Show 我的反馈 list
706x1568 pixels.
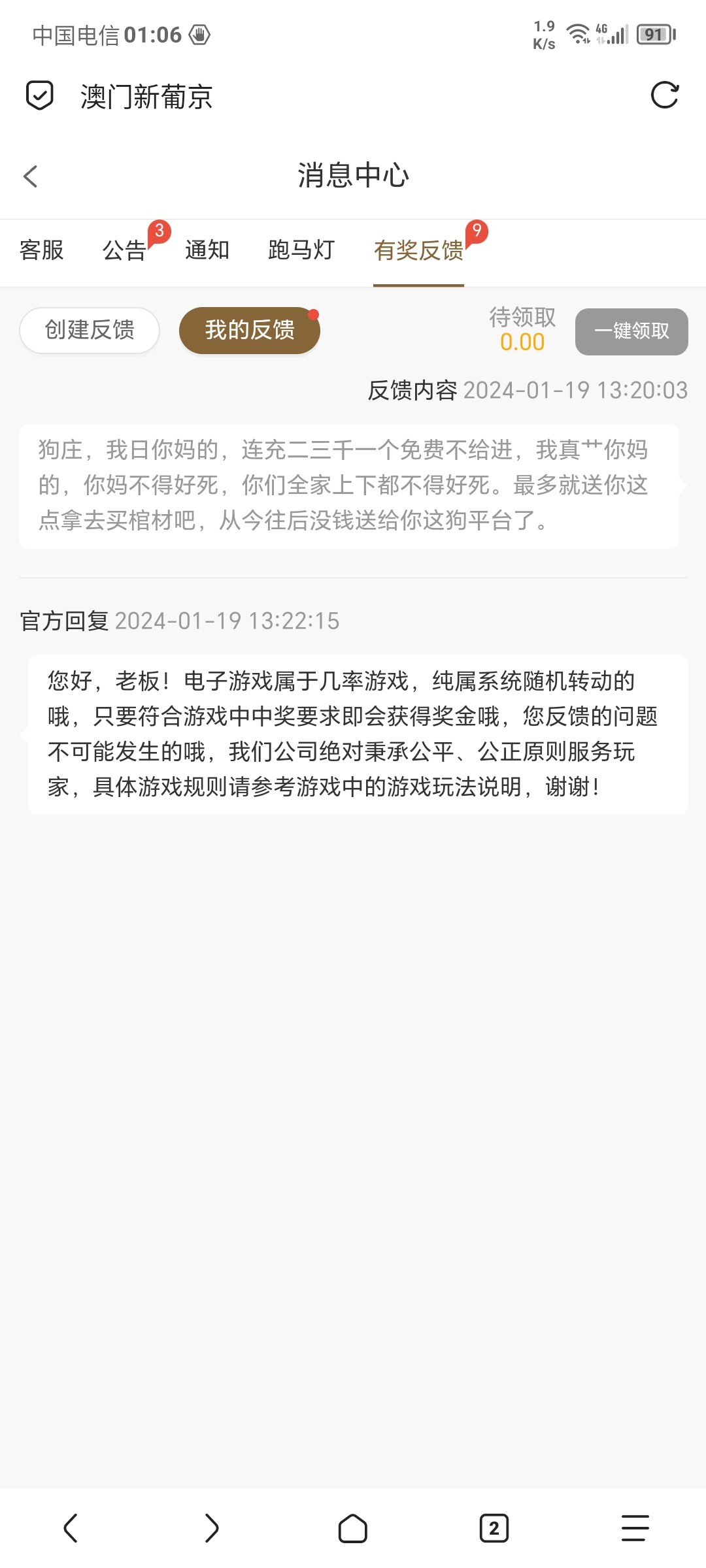pos(250,330)
